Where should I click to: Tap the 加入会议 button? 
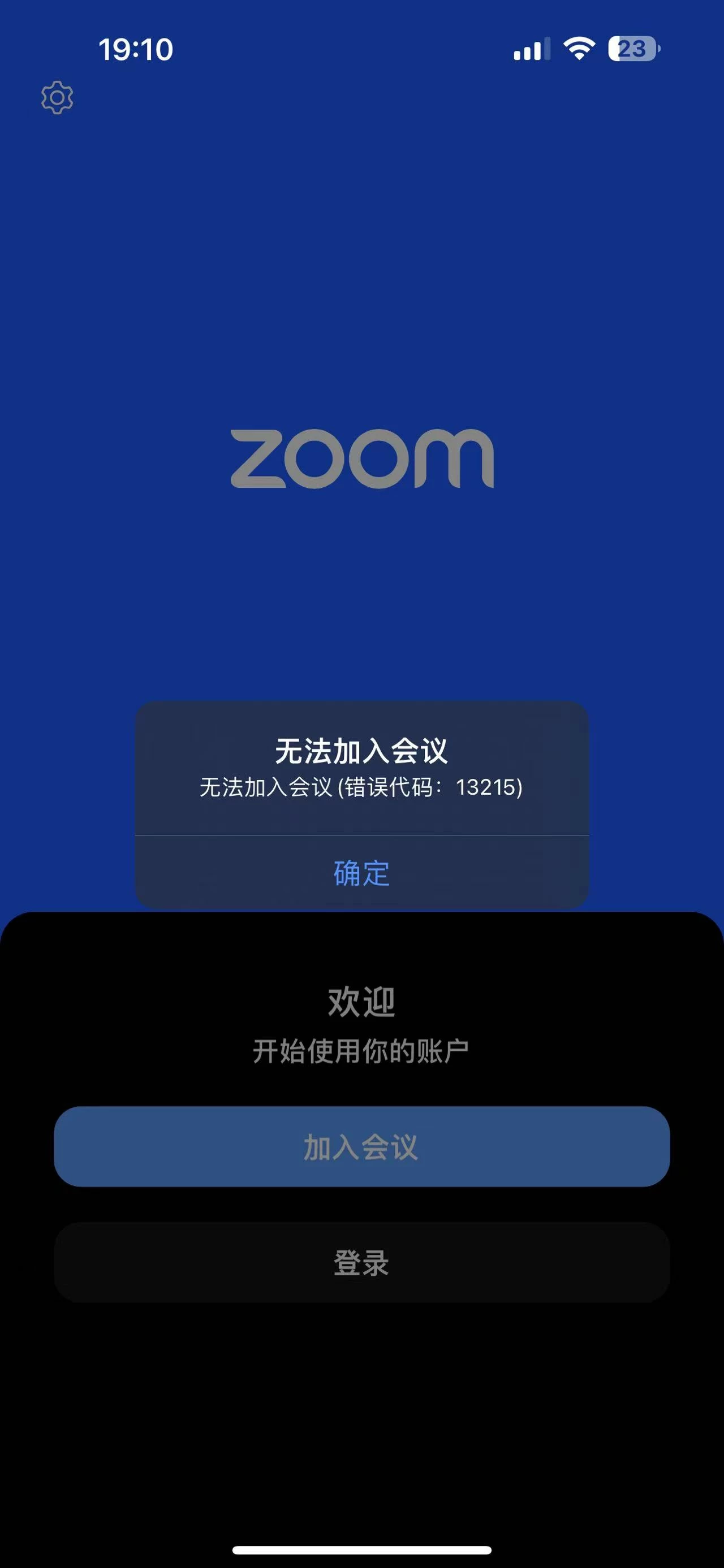[361, 1147]
